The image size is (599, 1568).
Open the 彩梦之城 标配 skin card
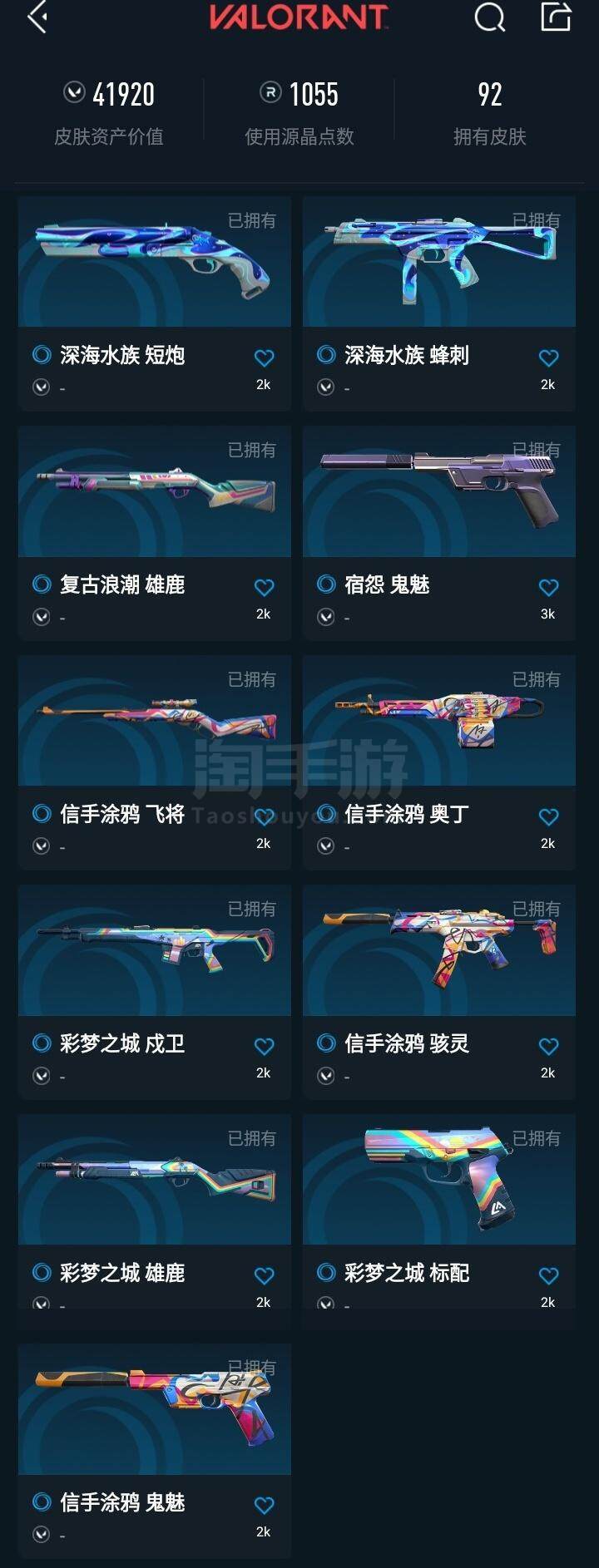439,1212
